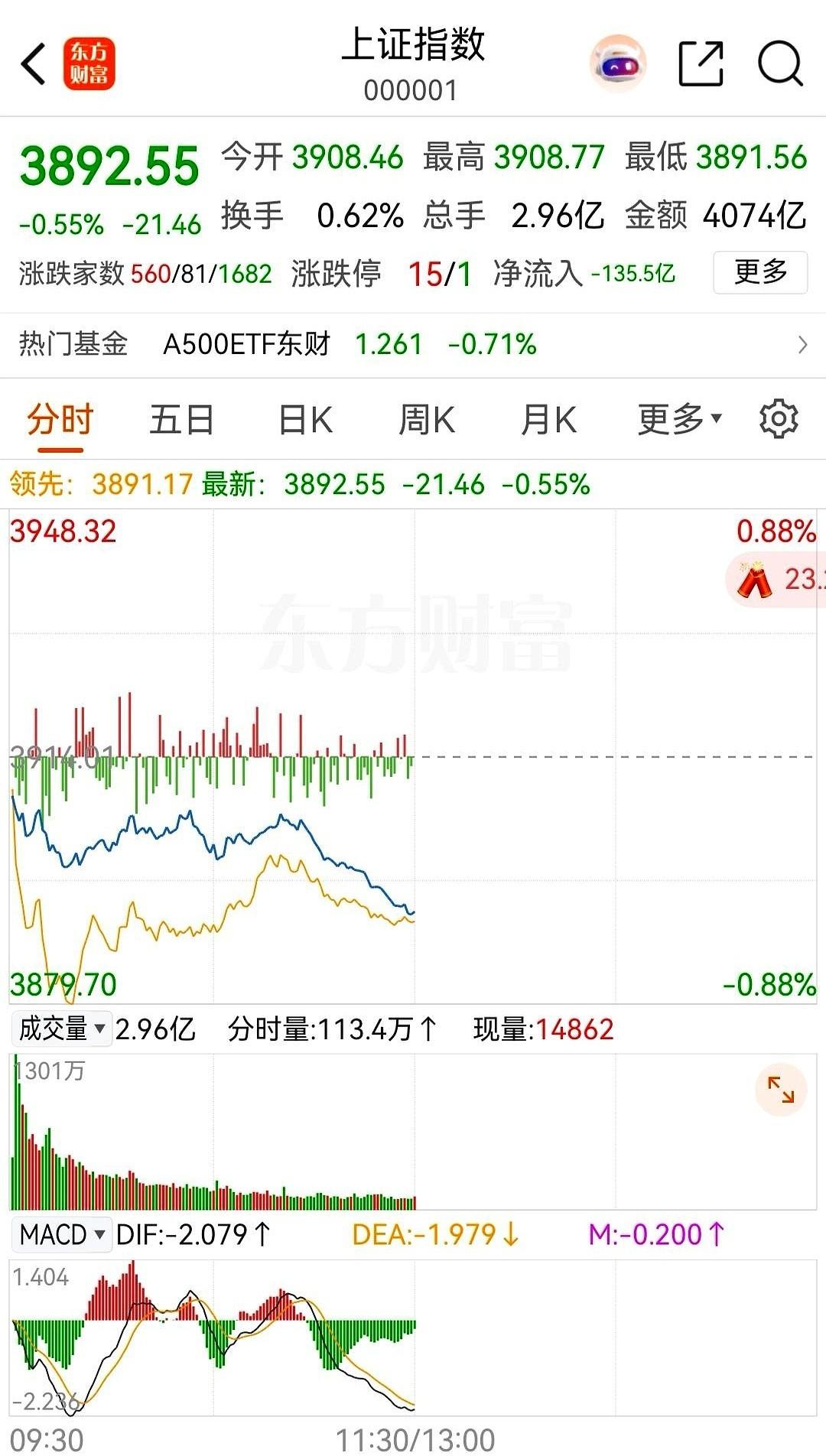Tap the net inflow value -135.5亿
Image resolution: width=826 pixels, height=1456 pixels.
[x=632, y=273]
